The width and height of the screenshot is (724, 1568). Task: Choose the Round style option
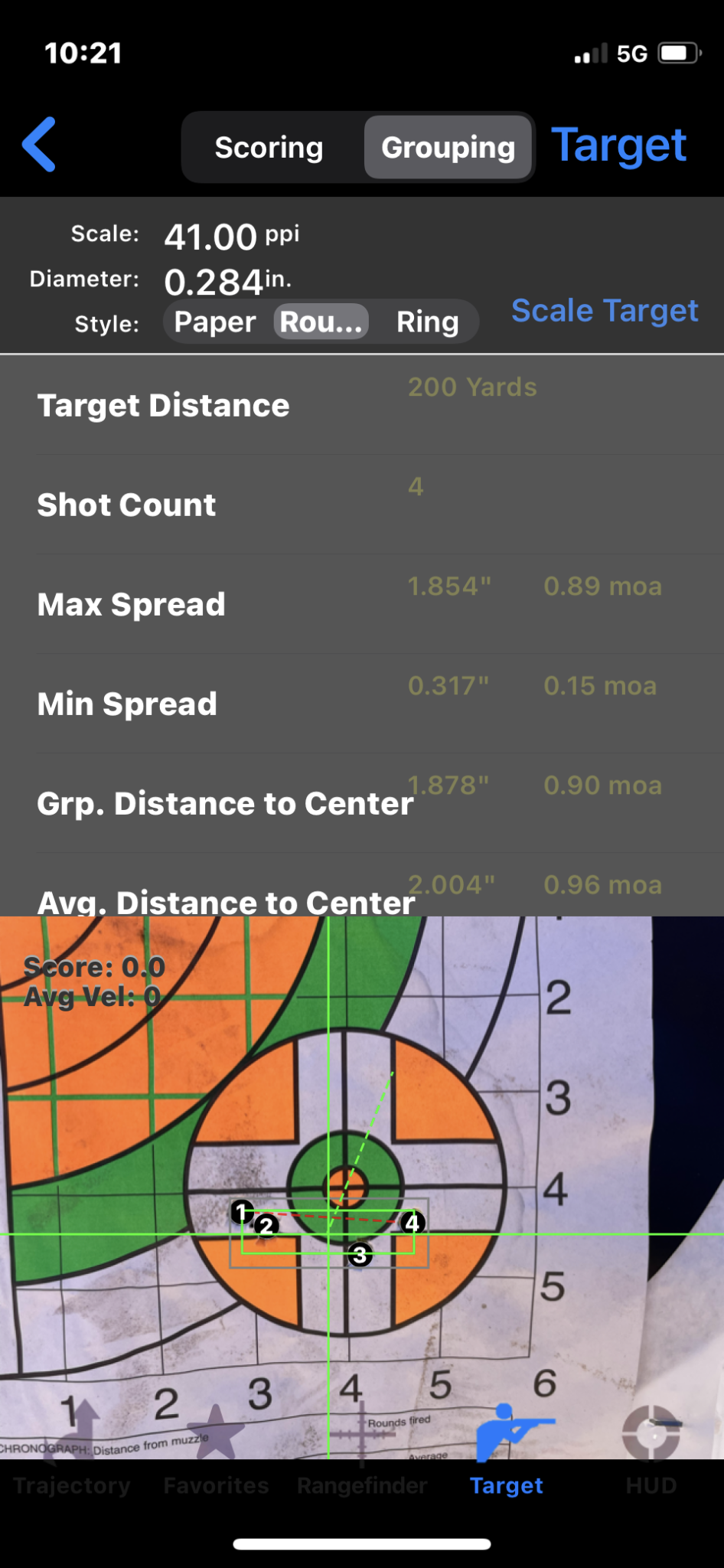tap(321, 322)
